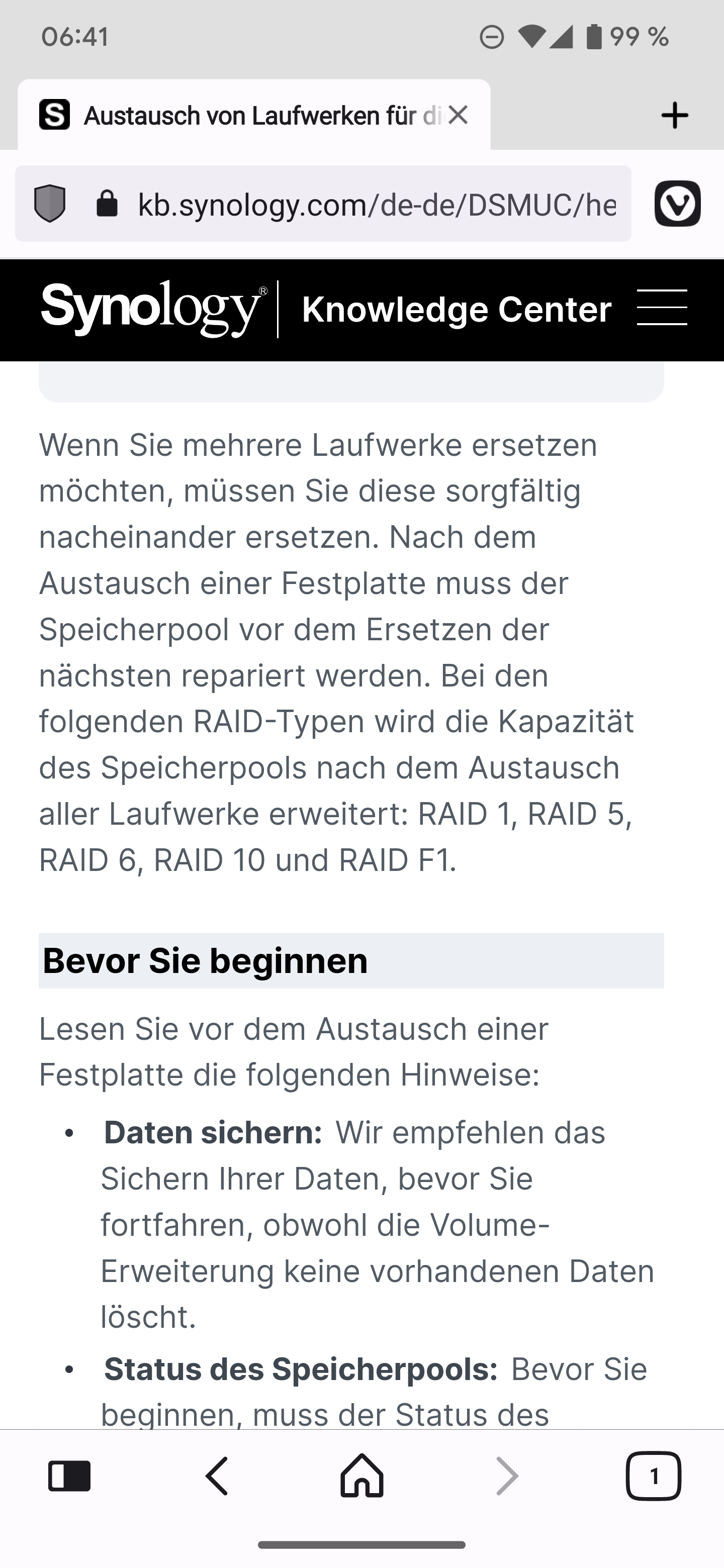Open the Vivaldi menu button

pyautogui.click(x=677, y=204)
